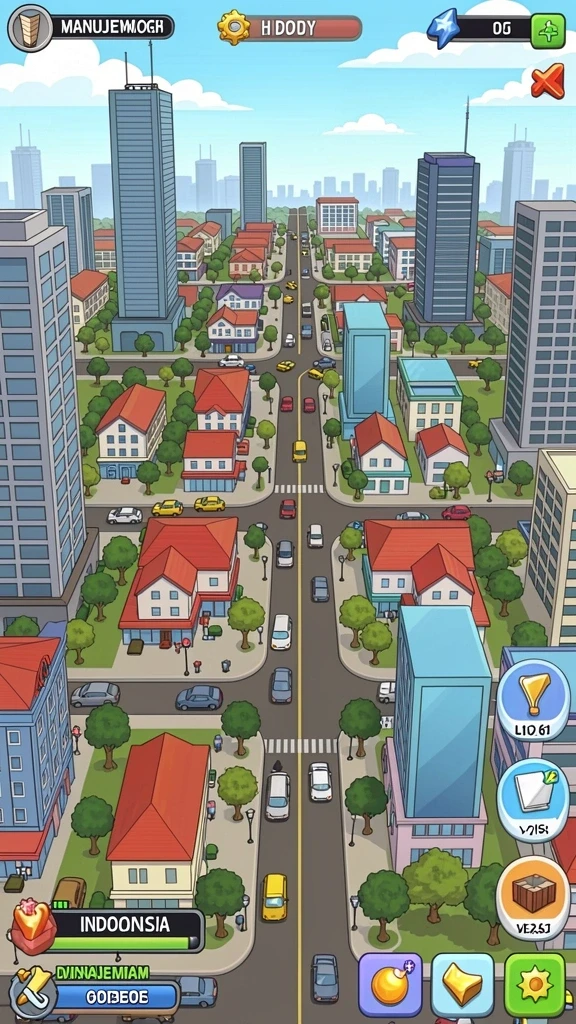Open the gold funnel round button
The width and height of the screenshot is (576, 1024).
534,699
